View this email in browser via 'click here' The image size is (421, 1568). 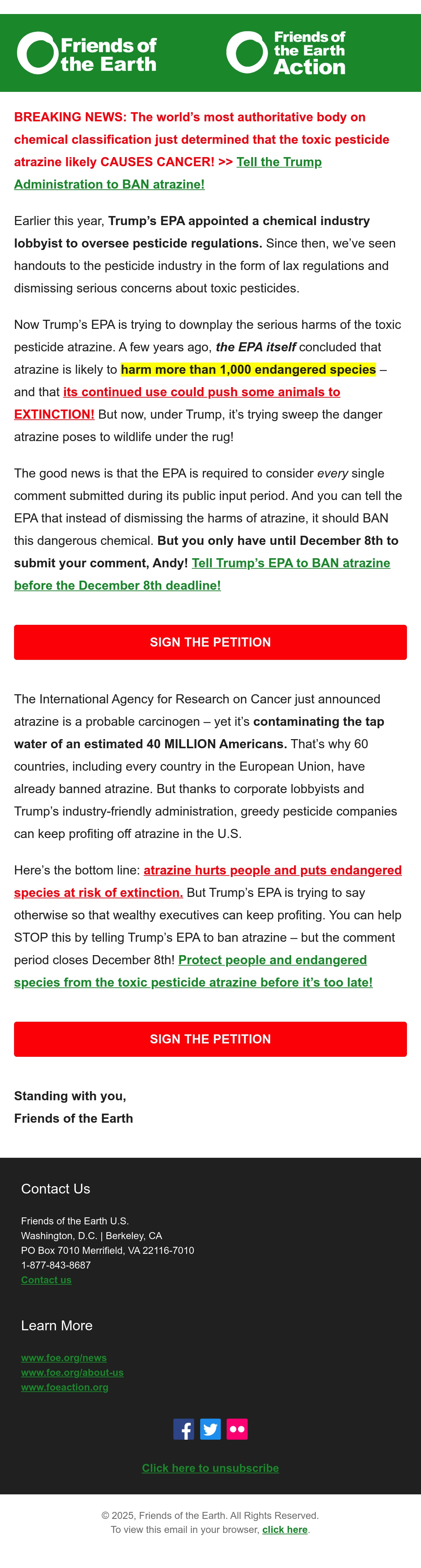click(x=285, y=1530)
